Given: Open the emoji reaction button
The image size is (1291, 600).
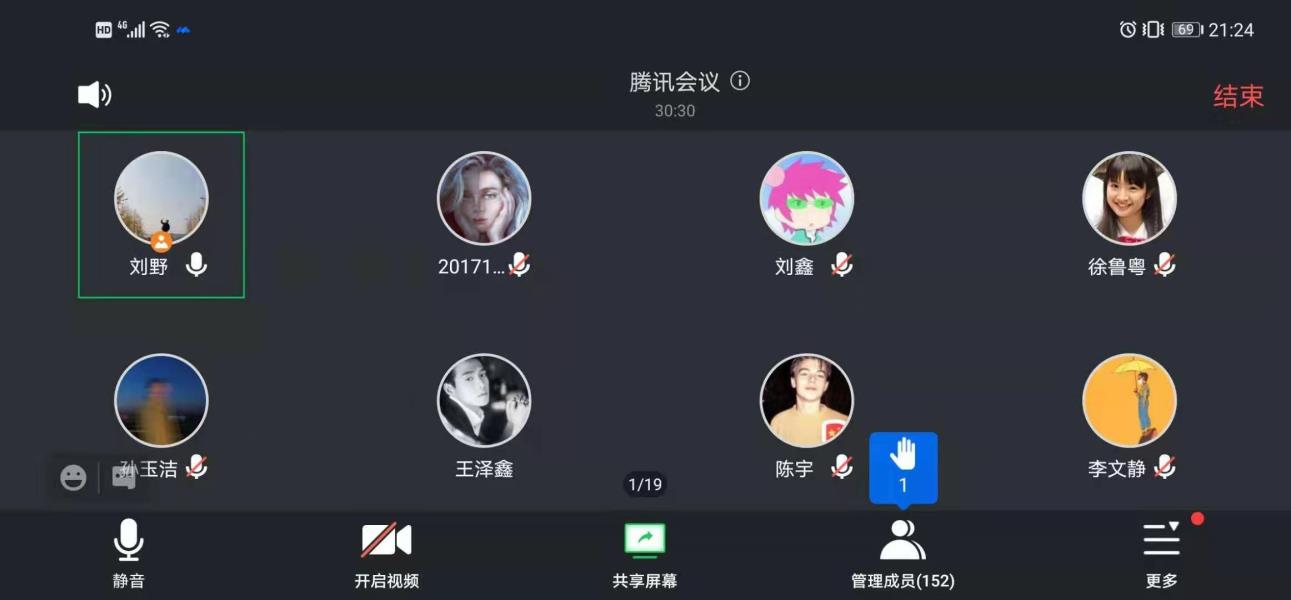Looking at the screenshot, I should click(x=73, y=478).
